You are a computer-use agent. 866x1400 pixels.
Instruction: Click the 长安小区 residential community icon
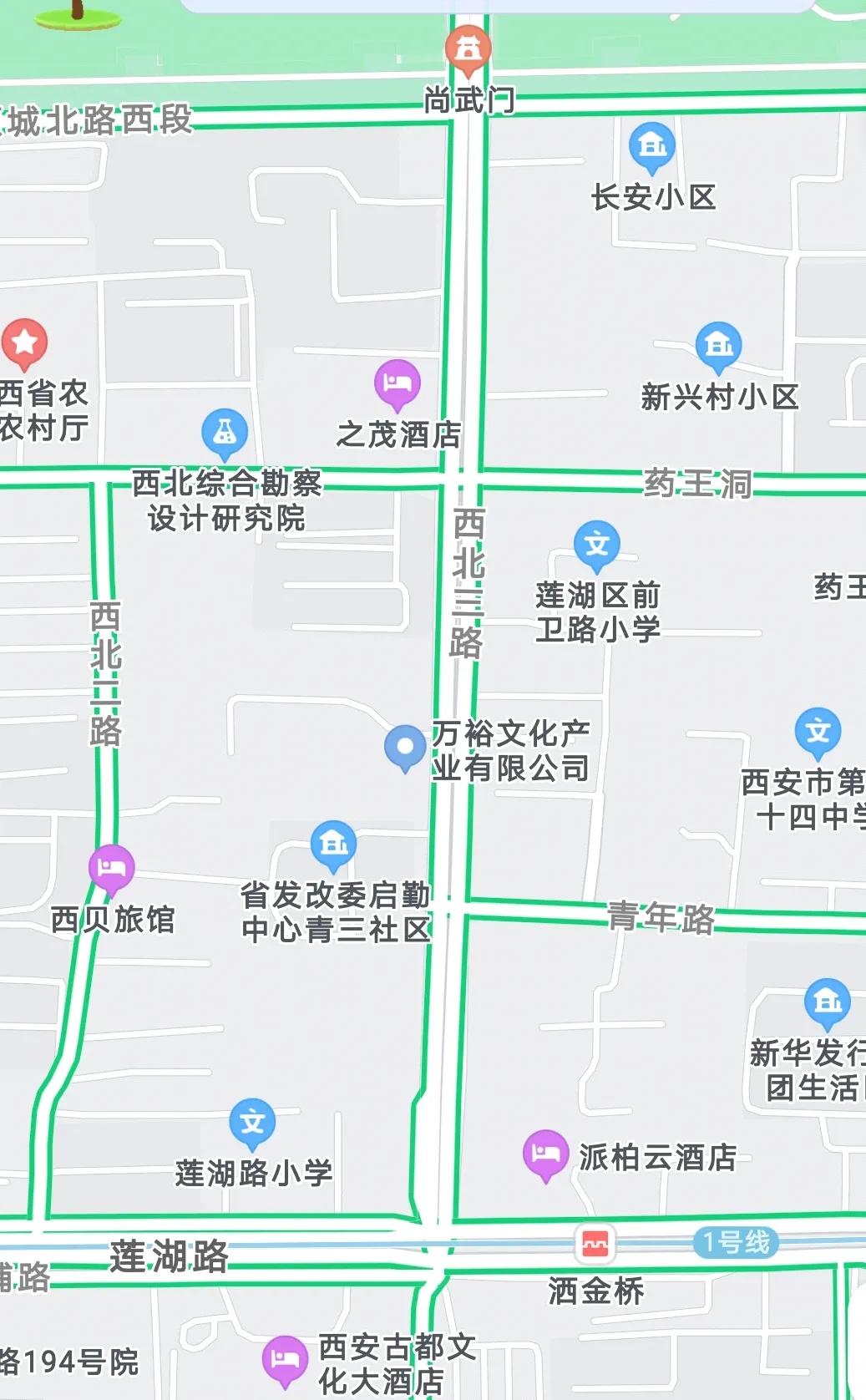click(651, 148)
